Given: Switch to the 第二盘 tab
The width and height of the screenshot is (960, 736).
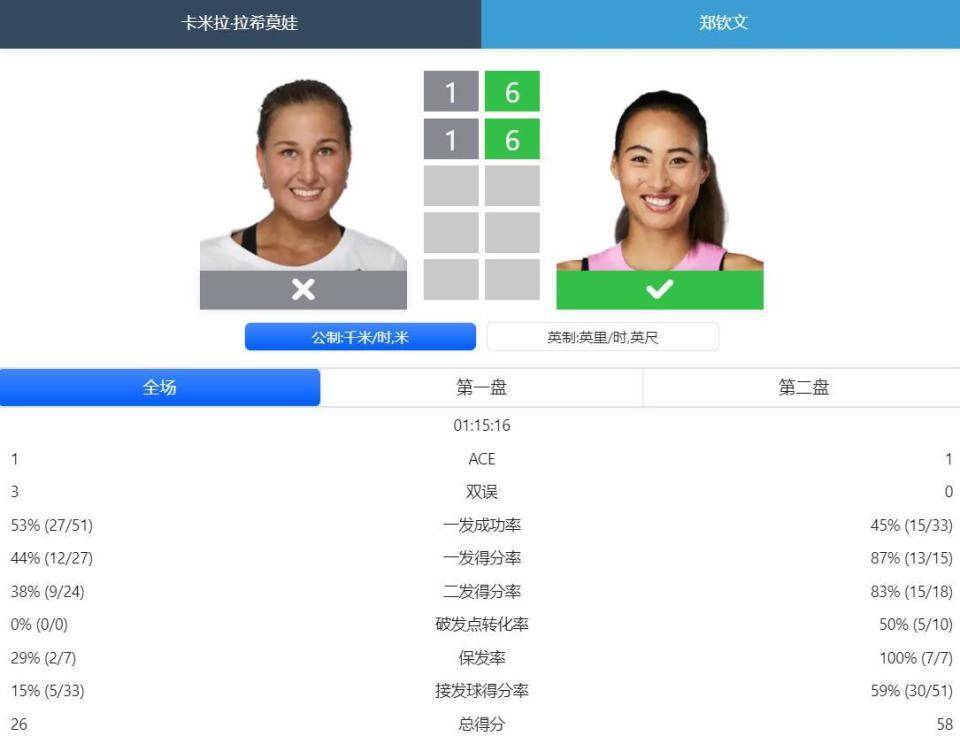Looking at the screenshot, I should point(803,388).
